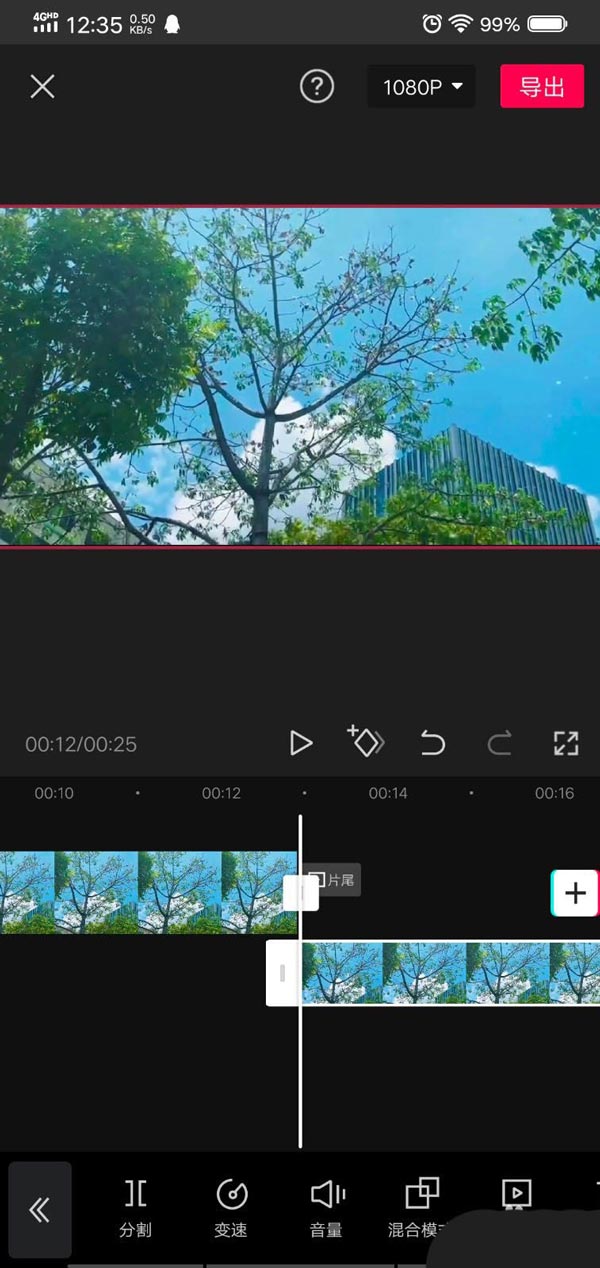The image size is (600, 1268).
Task: Open the help question mark
Action: [316, 87]
